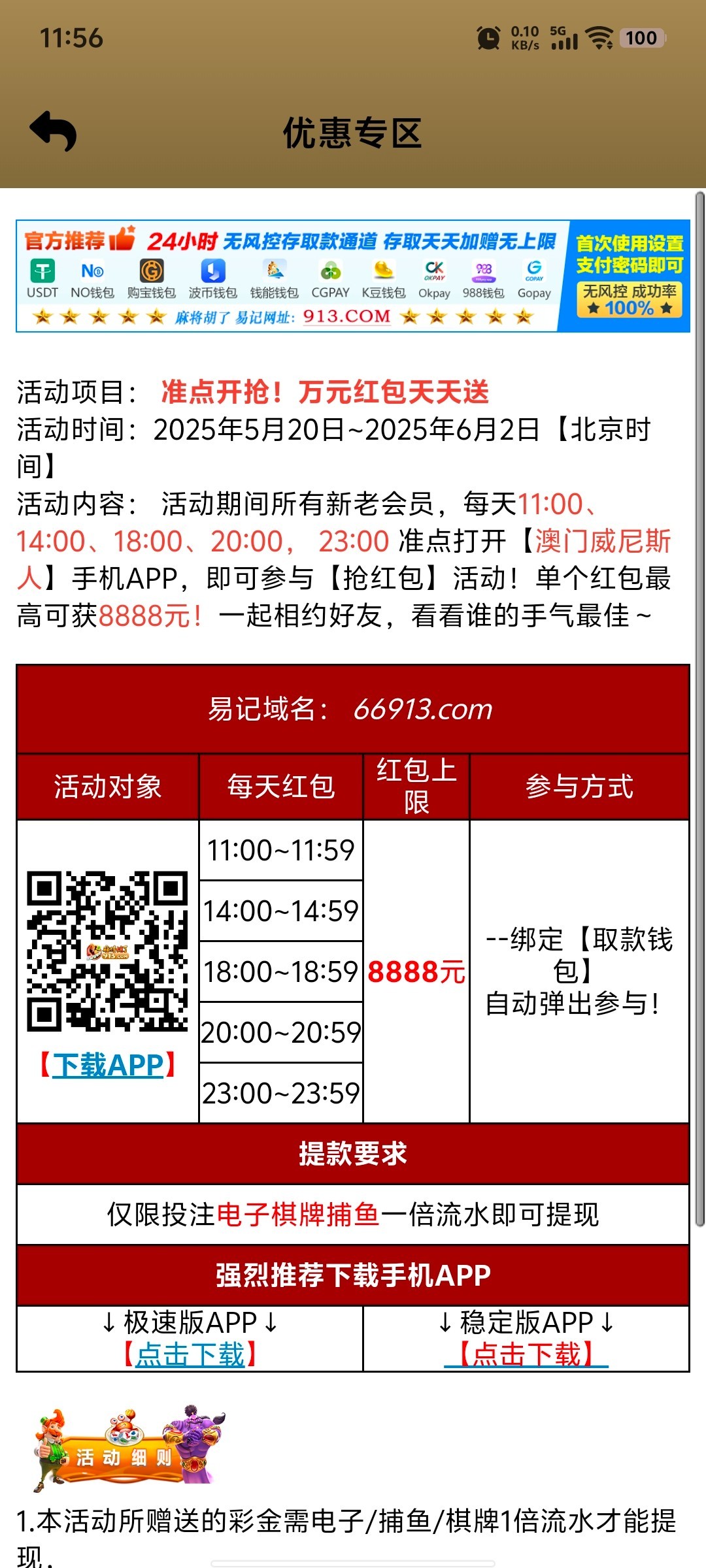Open the 下载APP link under the QR code
The height and width of the screenshot is (1568, 706).
(108, 1066)
